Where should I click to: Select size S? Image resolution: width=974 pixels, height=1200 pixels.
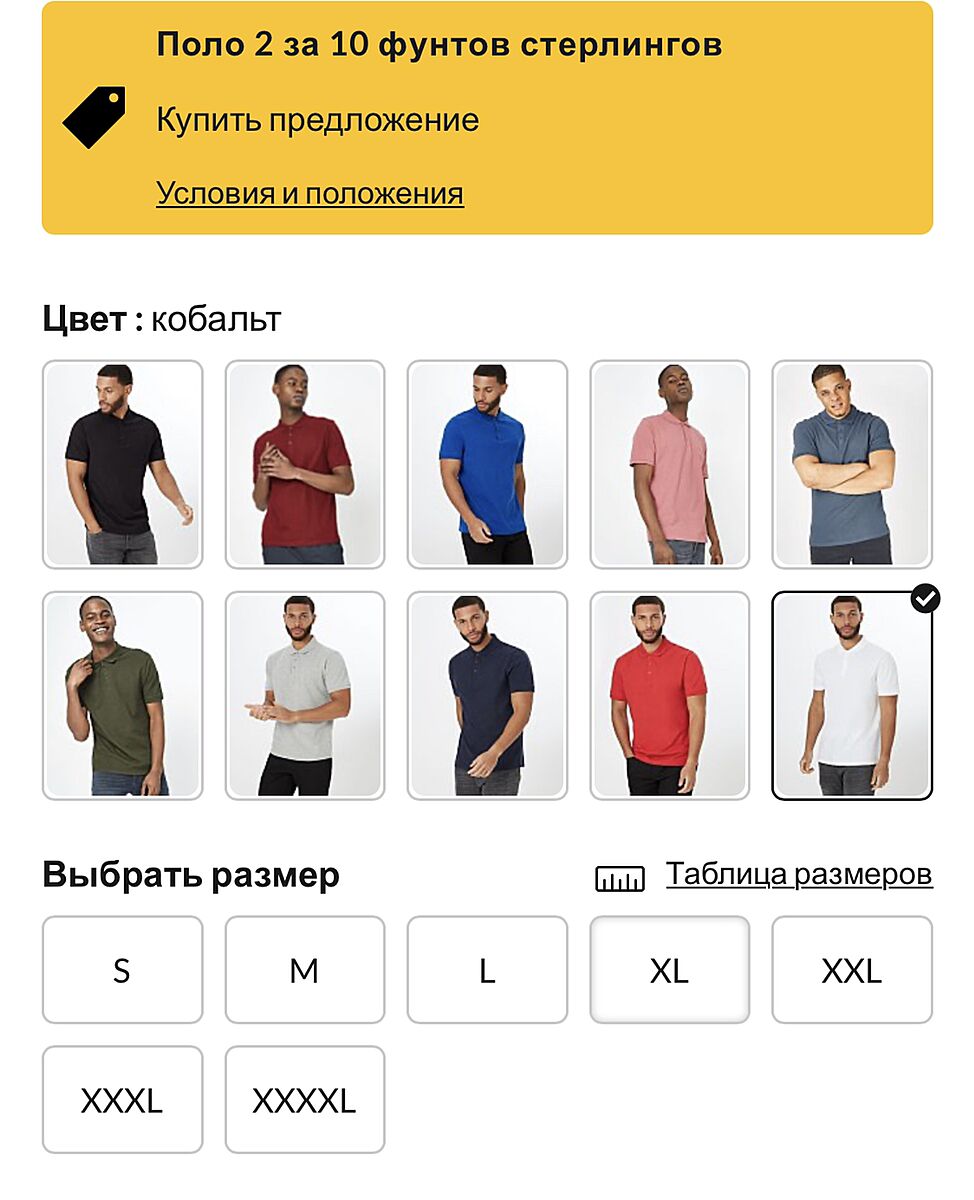(x=122, y=970)
